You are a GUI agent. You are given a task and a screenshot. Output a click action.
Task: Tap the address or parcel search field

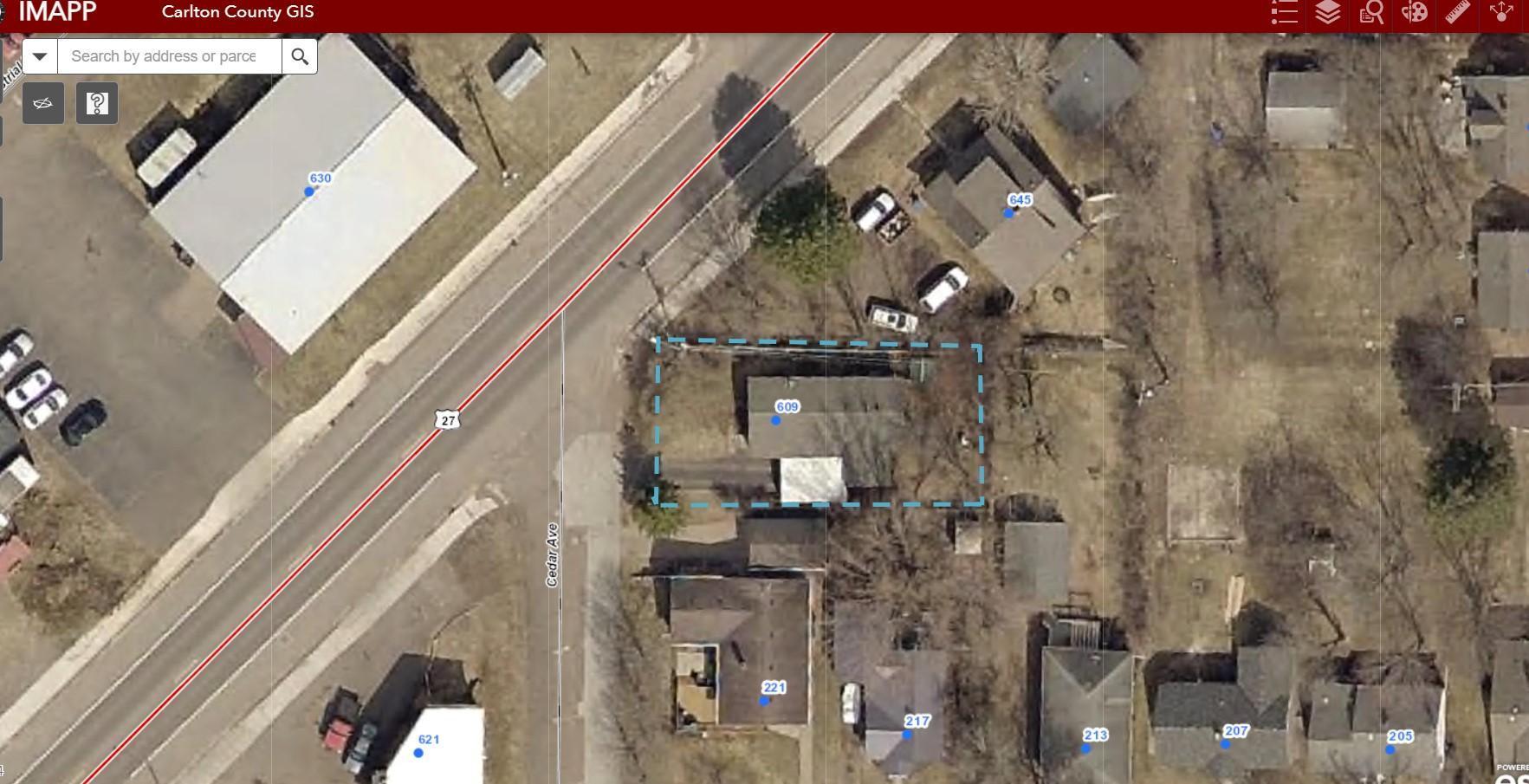click(x=169, y=56)
